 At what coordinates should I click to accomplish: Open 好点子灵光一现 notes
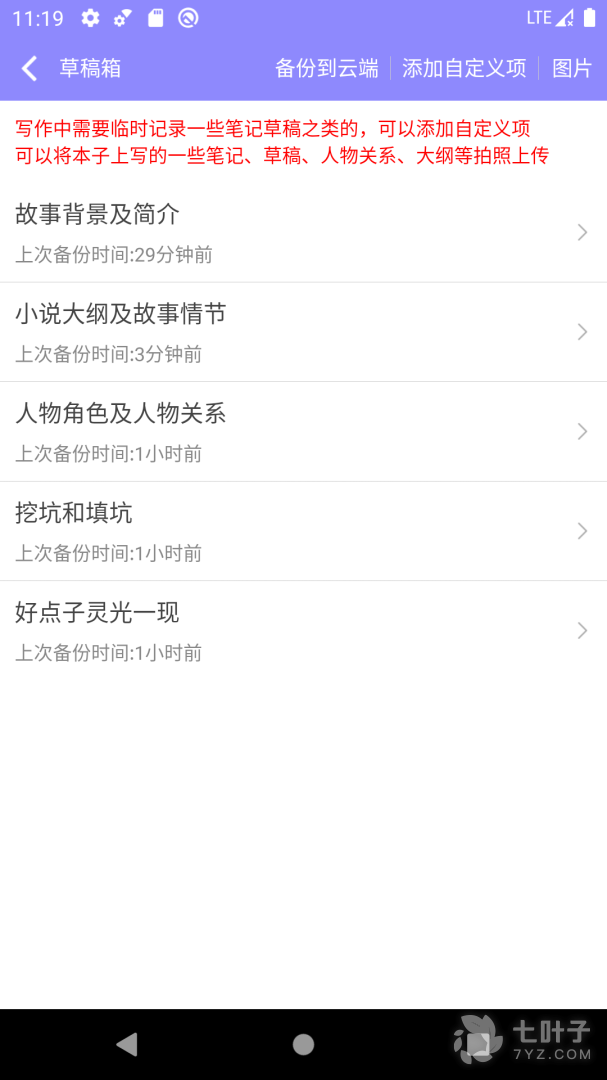click(303, 630)
